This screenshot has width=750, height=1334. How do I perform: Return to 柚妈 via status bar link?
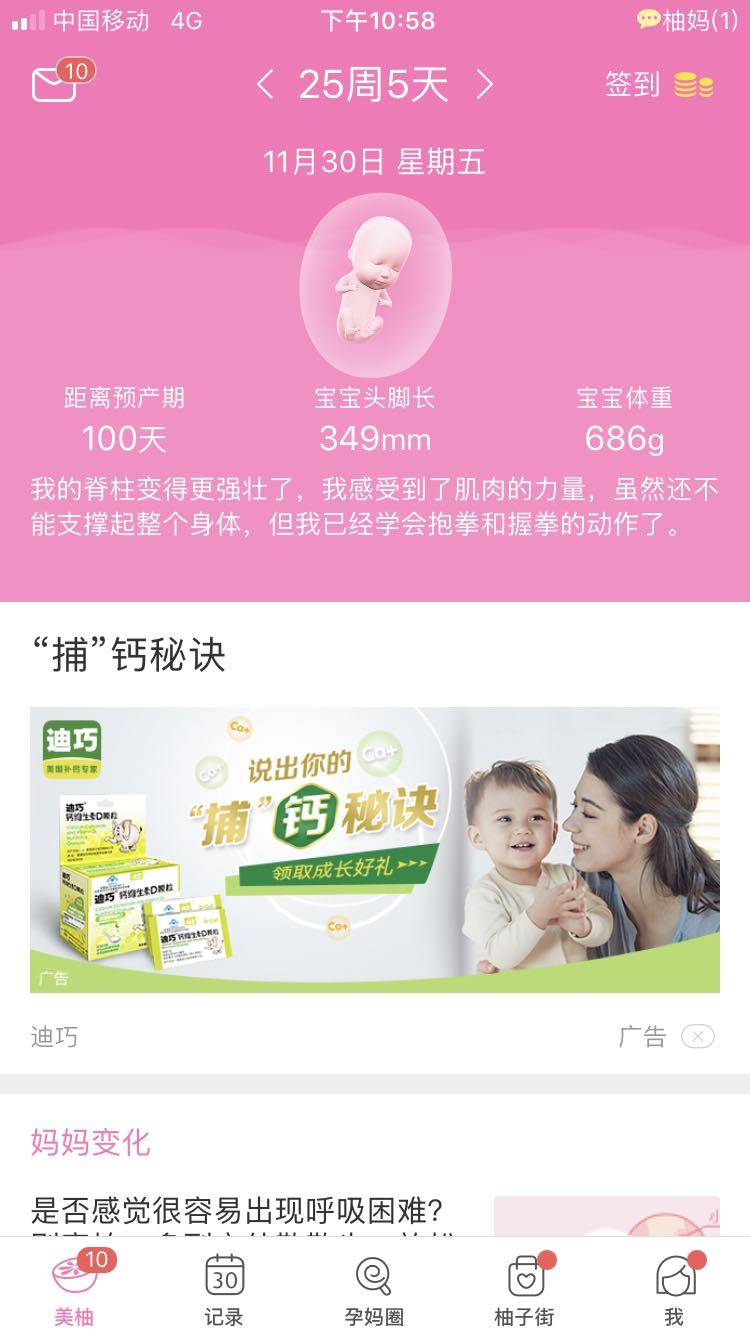688,20
